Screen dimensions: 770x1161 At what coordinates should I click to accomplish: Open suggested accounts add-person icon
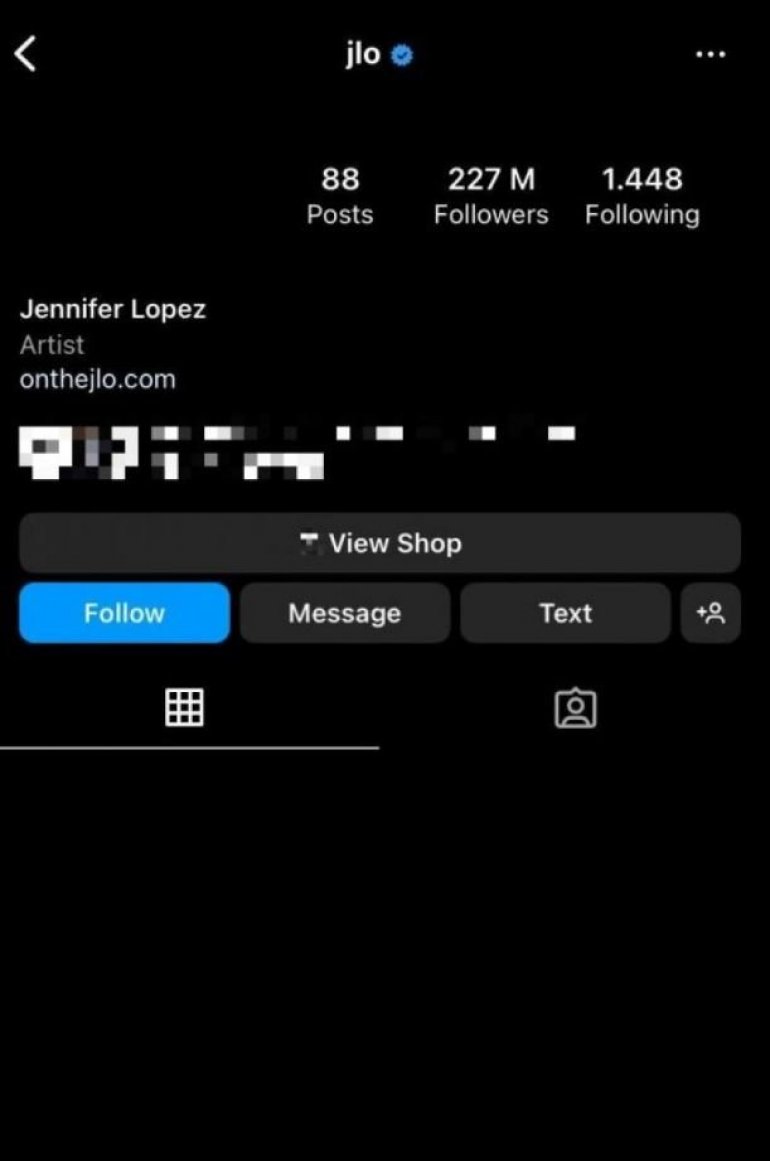click(711, 613)
